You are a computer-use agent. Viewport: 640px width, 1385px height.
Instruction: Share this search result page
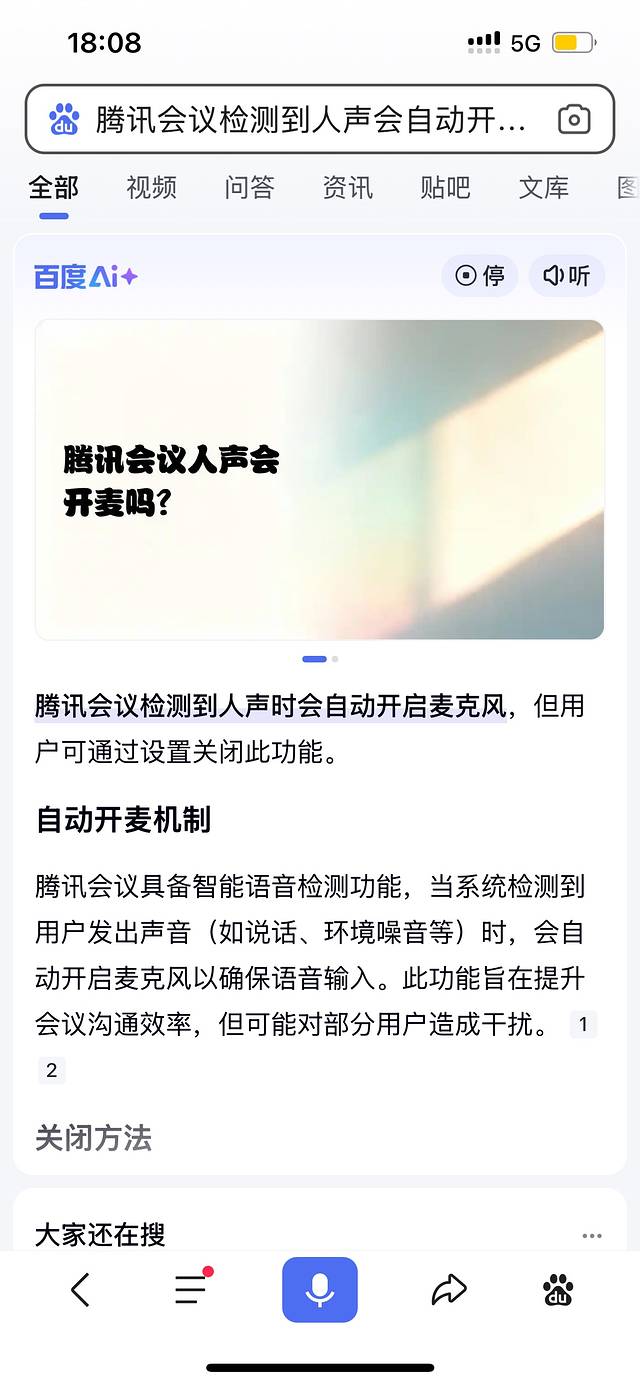pos(449,1290)
